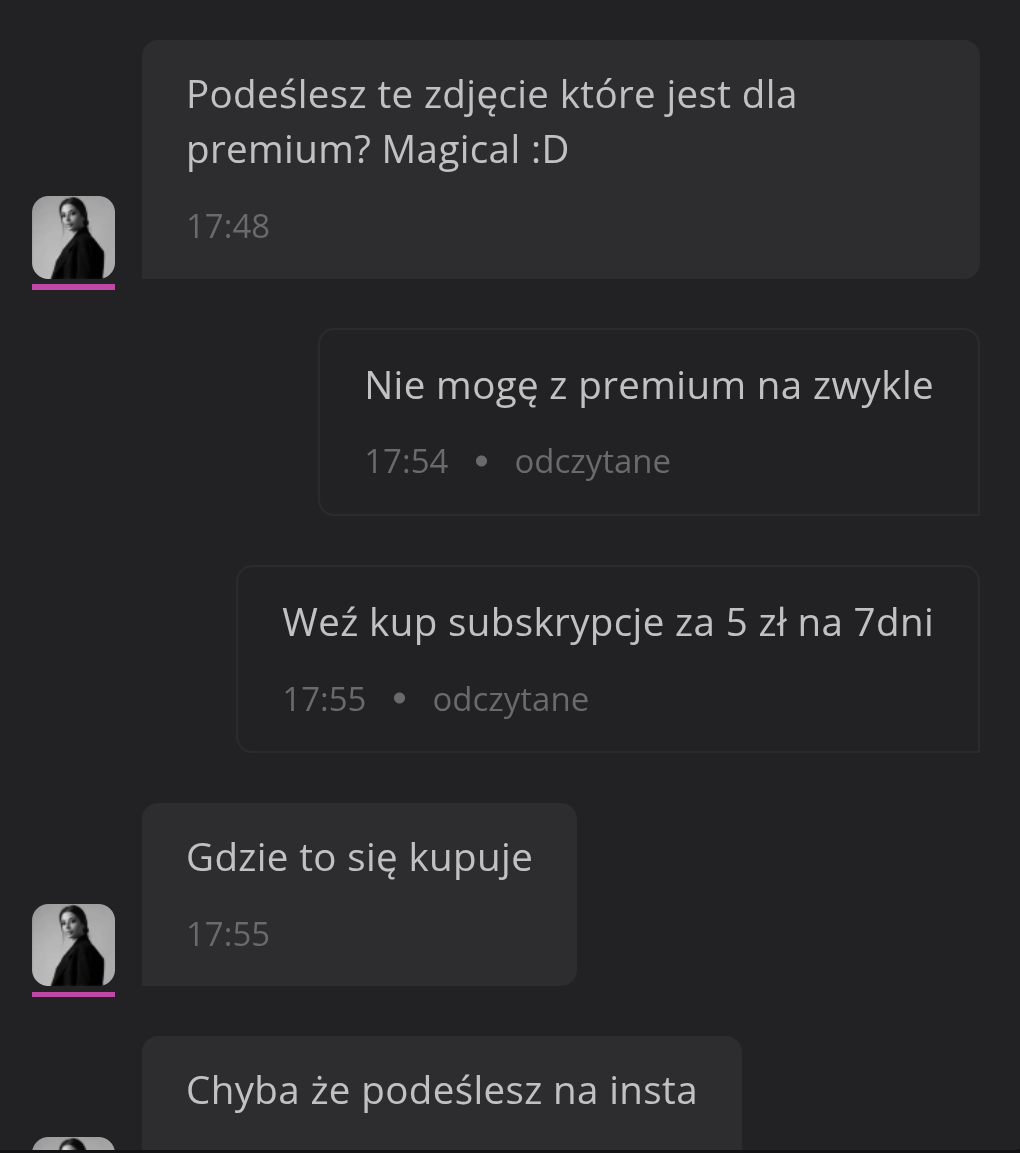Open sender's avatar beside the Magical :D message

[x=73, y=238]
